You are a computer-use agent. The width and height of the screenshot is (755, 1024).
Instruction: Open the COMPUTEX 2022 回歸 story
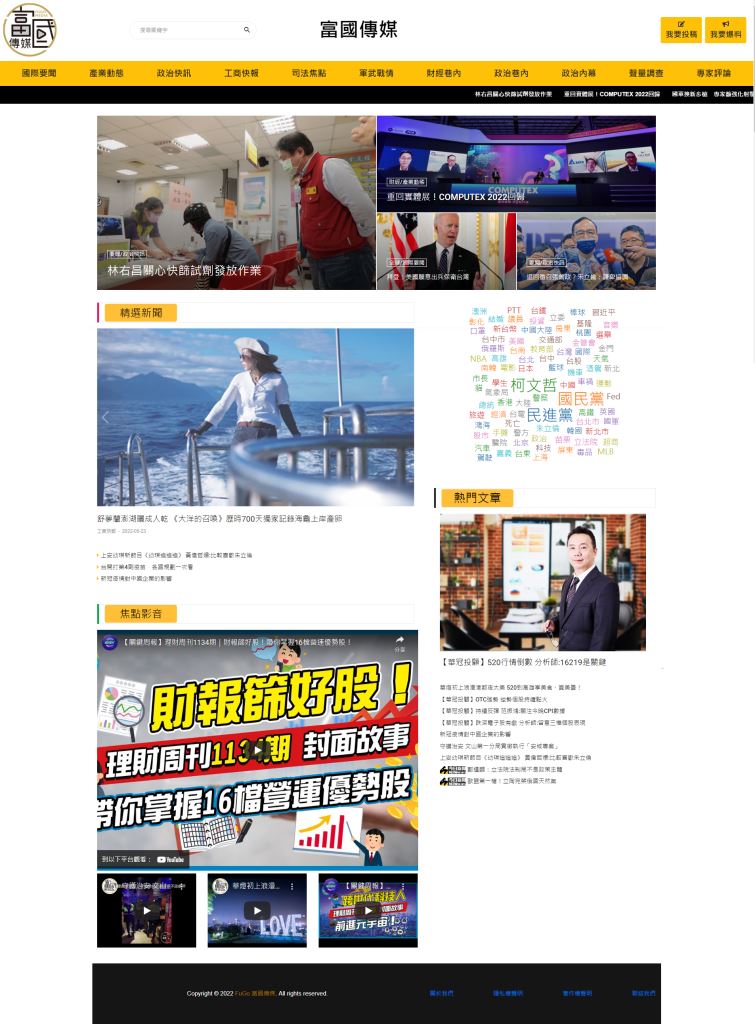(x=455, y=197)
